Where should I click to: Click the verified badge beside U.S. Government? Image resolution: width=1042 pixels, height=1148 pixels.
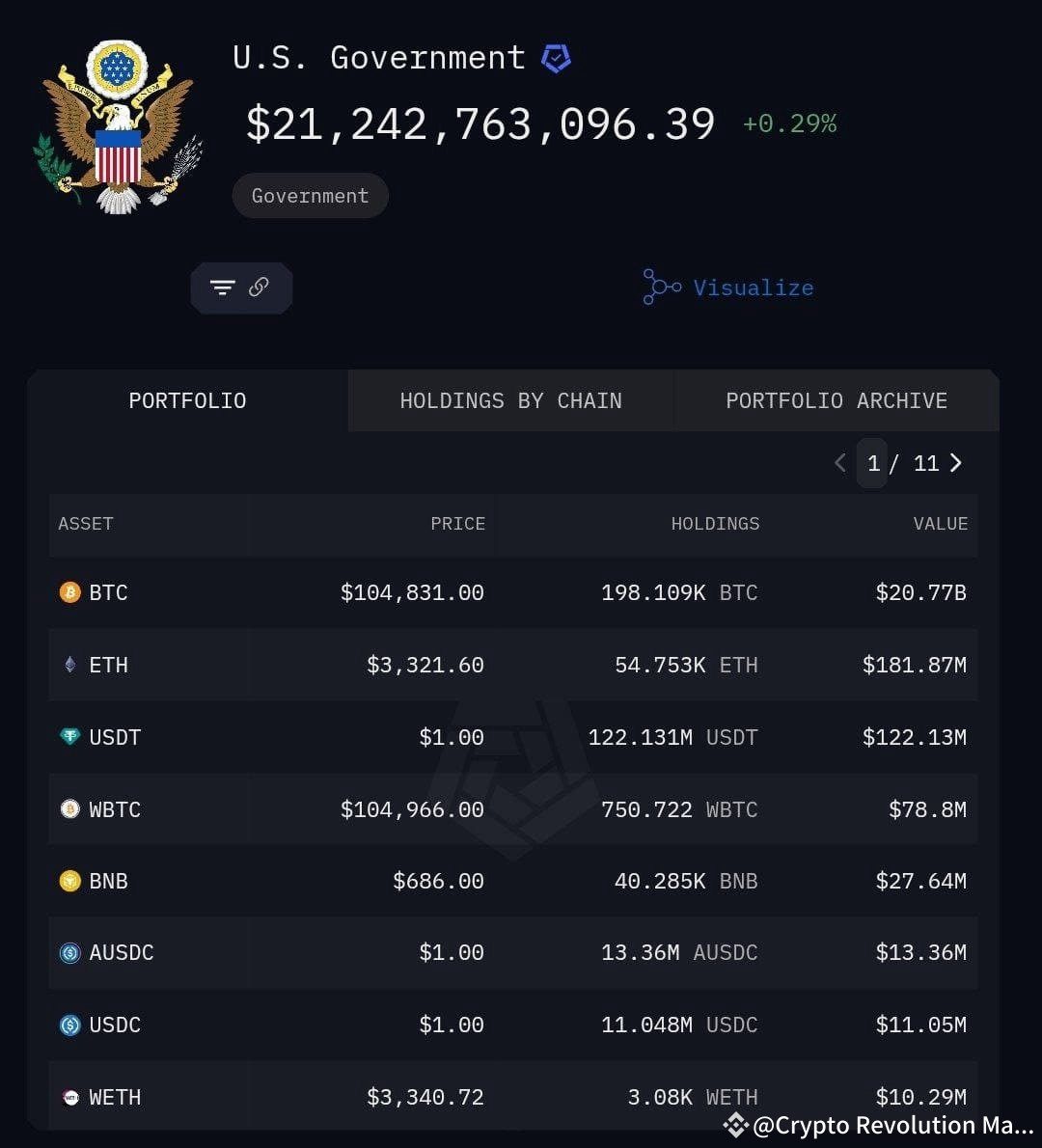tap(555, 58)
